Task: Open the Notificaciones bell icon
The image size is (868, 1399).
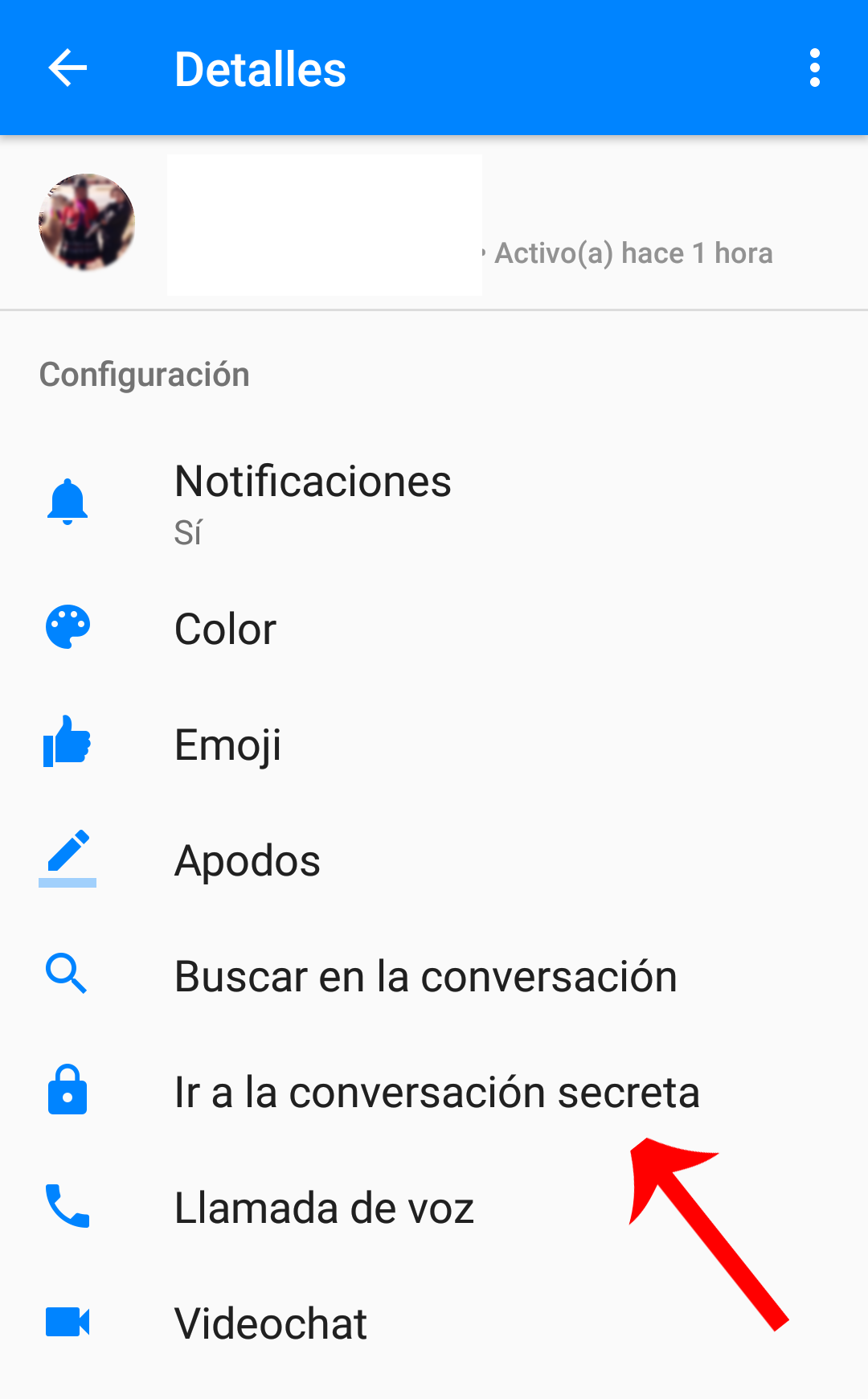Action: [x=68, y=500]
